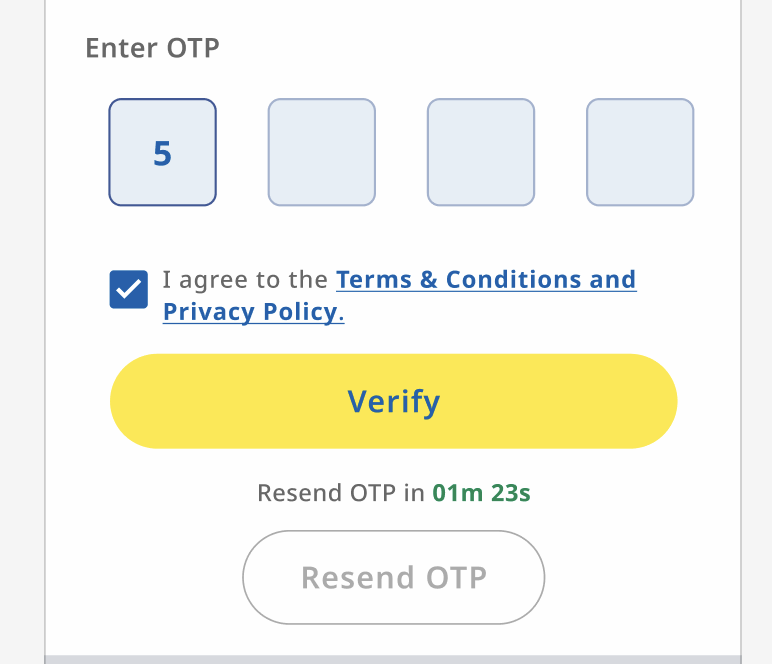Focus the second OTP digit box
Viewport: 772px width, 664px height.
point(321,152)
